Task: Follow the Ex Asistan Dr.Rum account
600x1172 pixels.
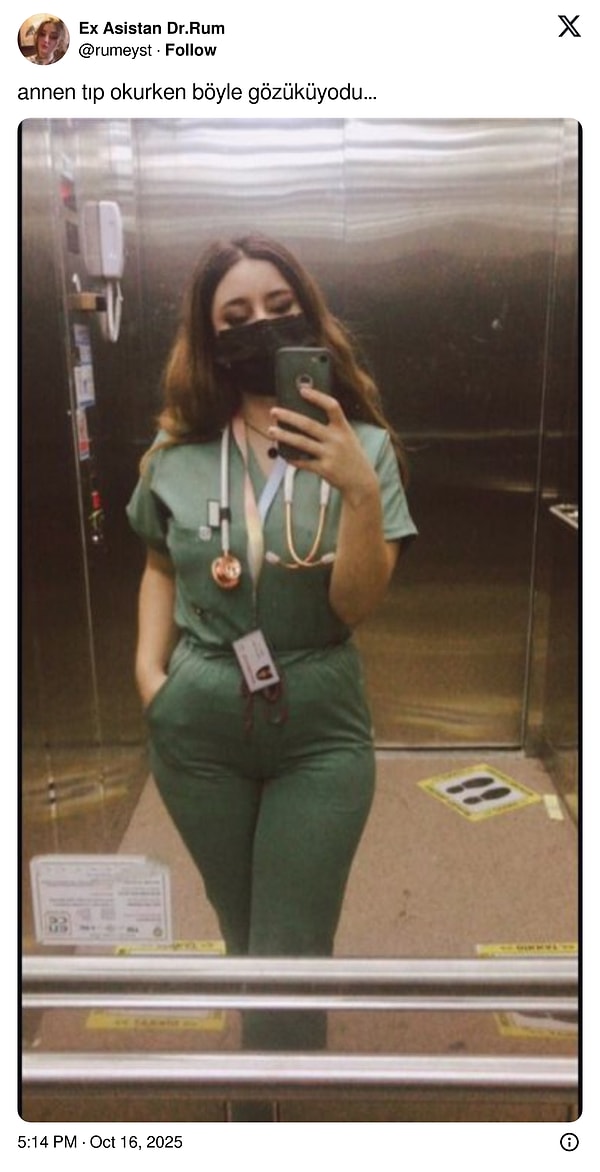Action: point(191,50)
